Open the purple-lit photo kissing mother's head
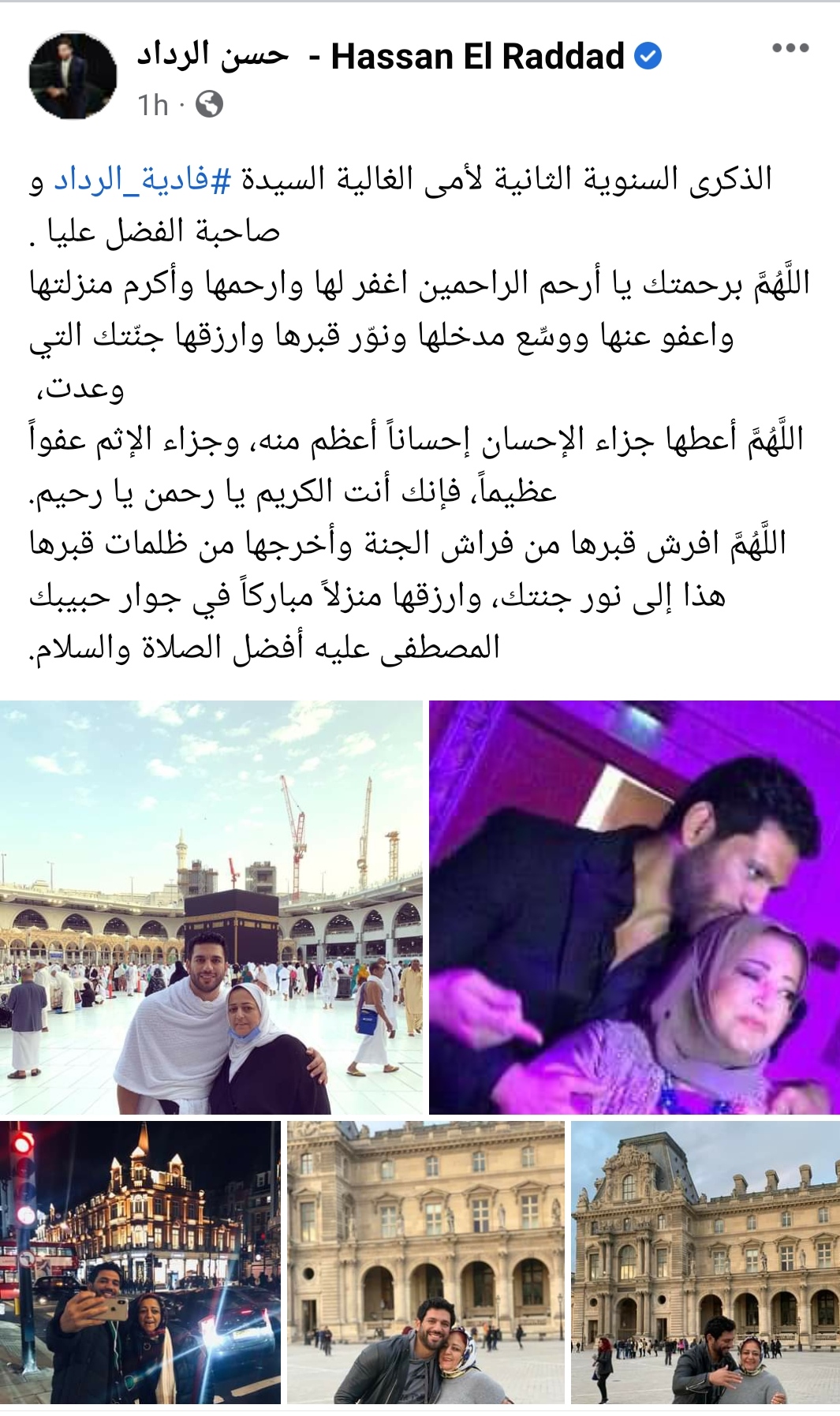 pyautogui.click(x=634, y=907)
